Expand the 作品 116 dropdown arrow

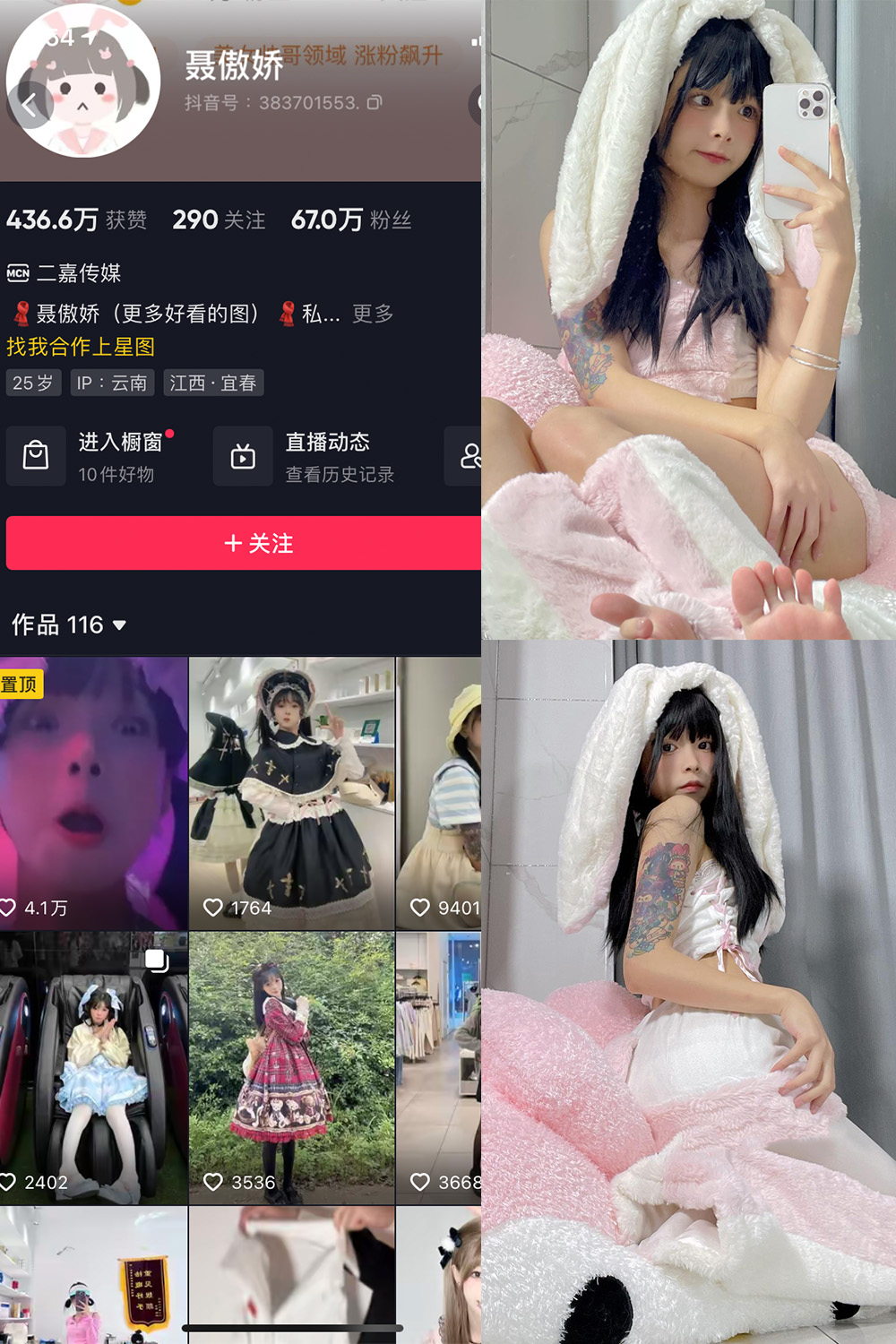coord(121,625)
